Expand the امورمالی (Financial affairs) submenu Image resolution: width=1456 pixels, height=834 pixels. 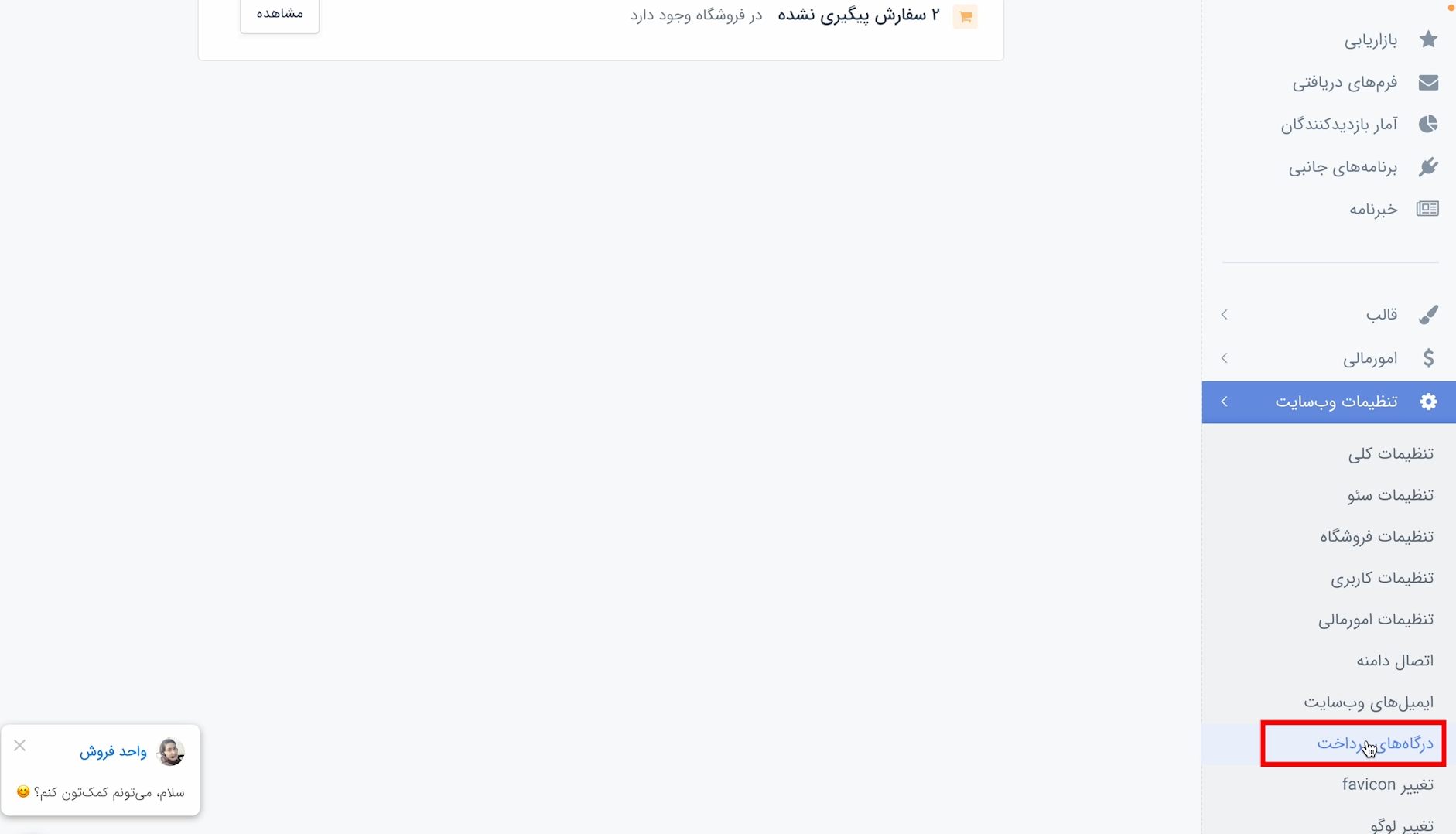[x=1369, y=358]
